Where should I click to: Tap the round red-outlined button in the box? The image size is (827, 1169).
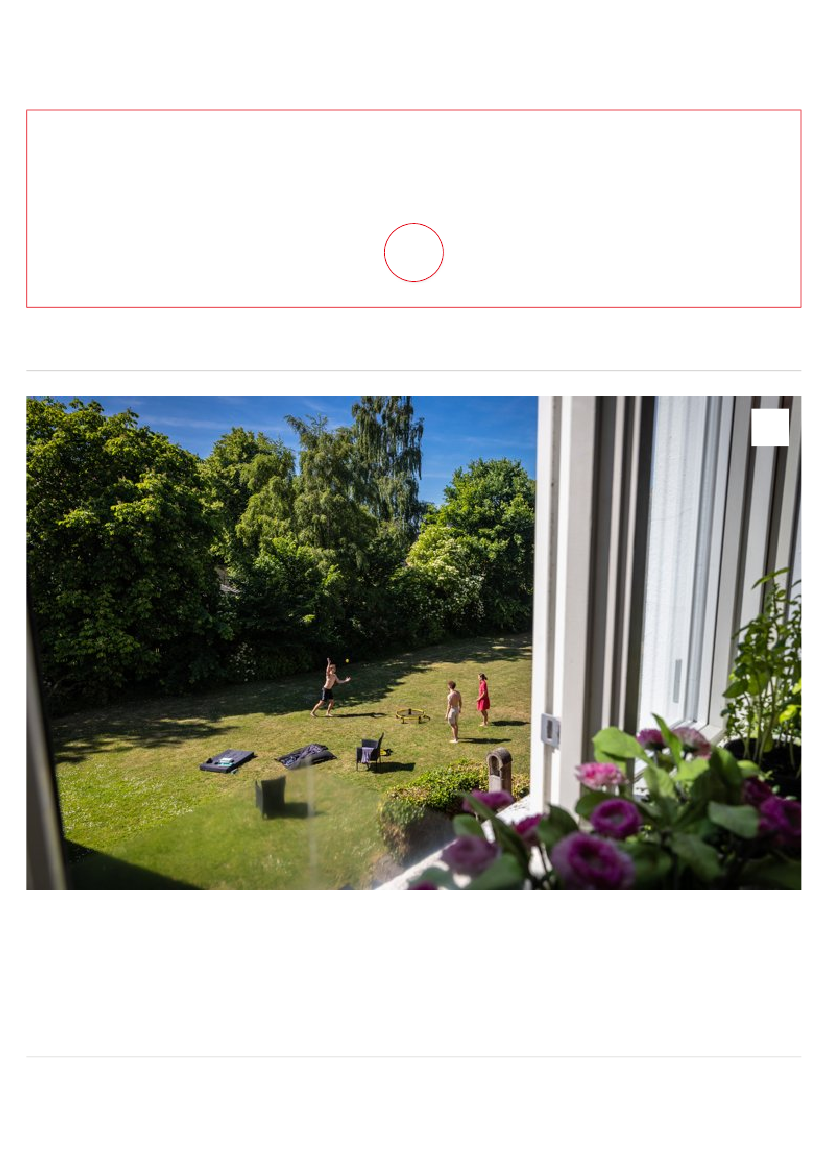point(413,252)
